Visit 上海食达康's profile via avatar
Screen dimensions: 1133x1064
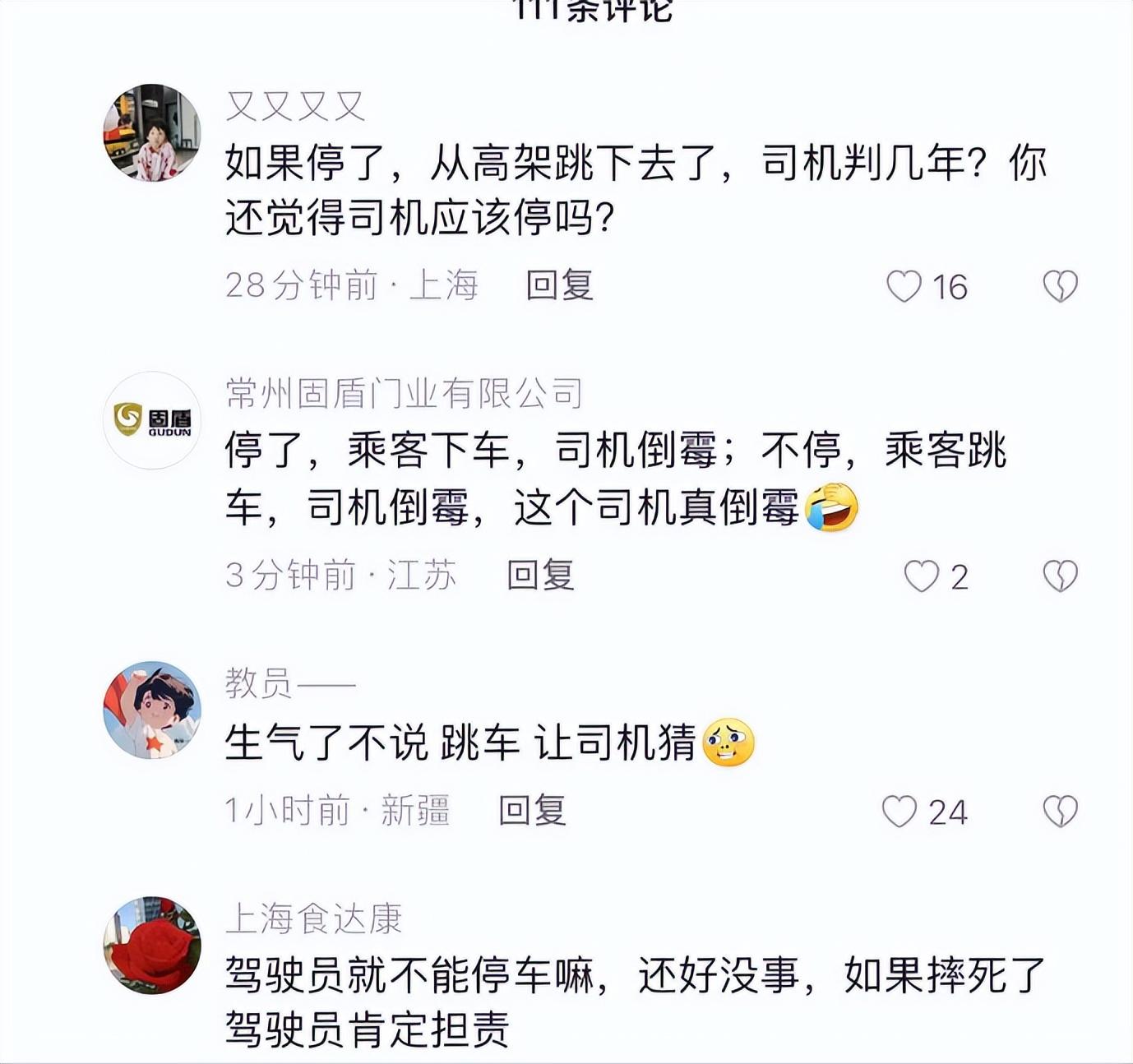[152, 946]
